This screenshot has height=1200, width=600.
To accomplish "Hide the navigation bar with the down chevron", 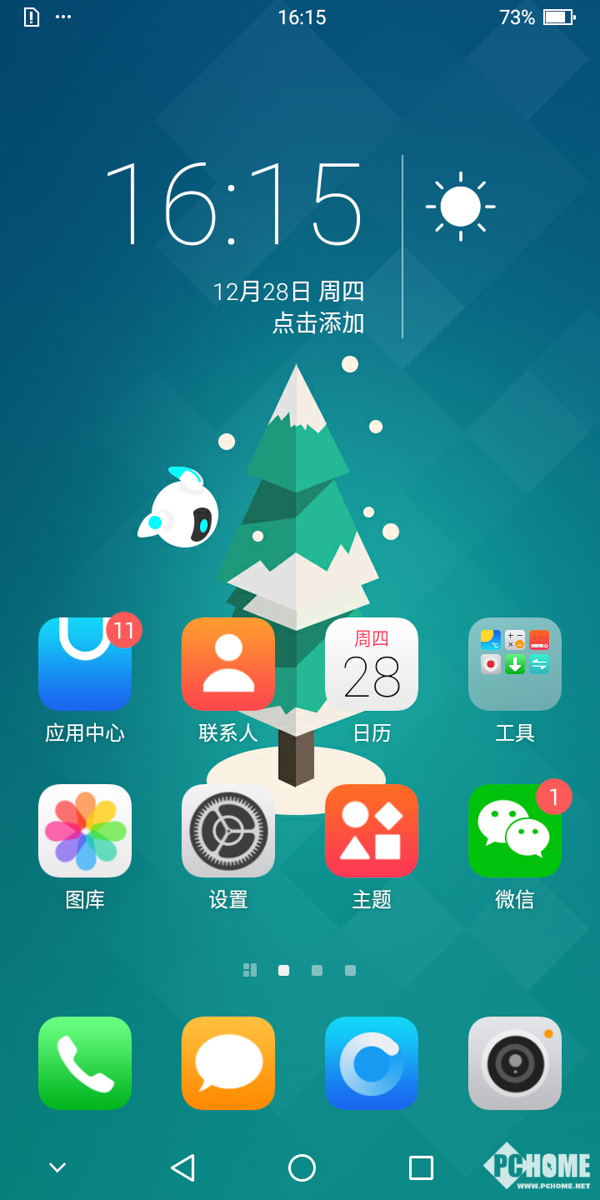I will tap(58, 1167).
